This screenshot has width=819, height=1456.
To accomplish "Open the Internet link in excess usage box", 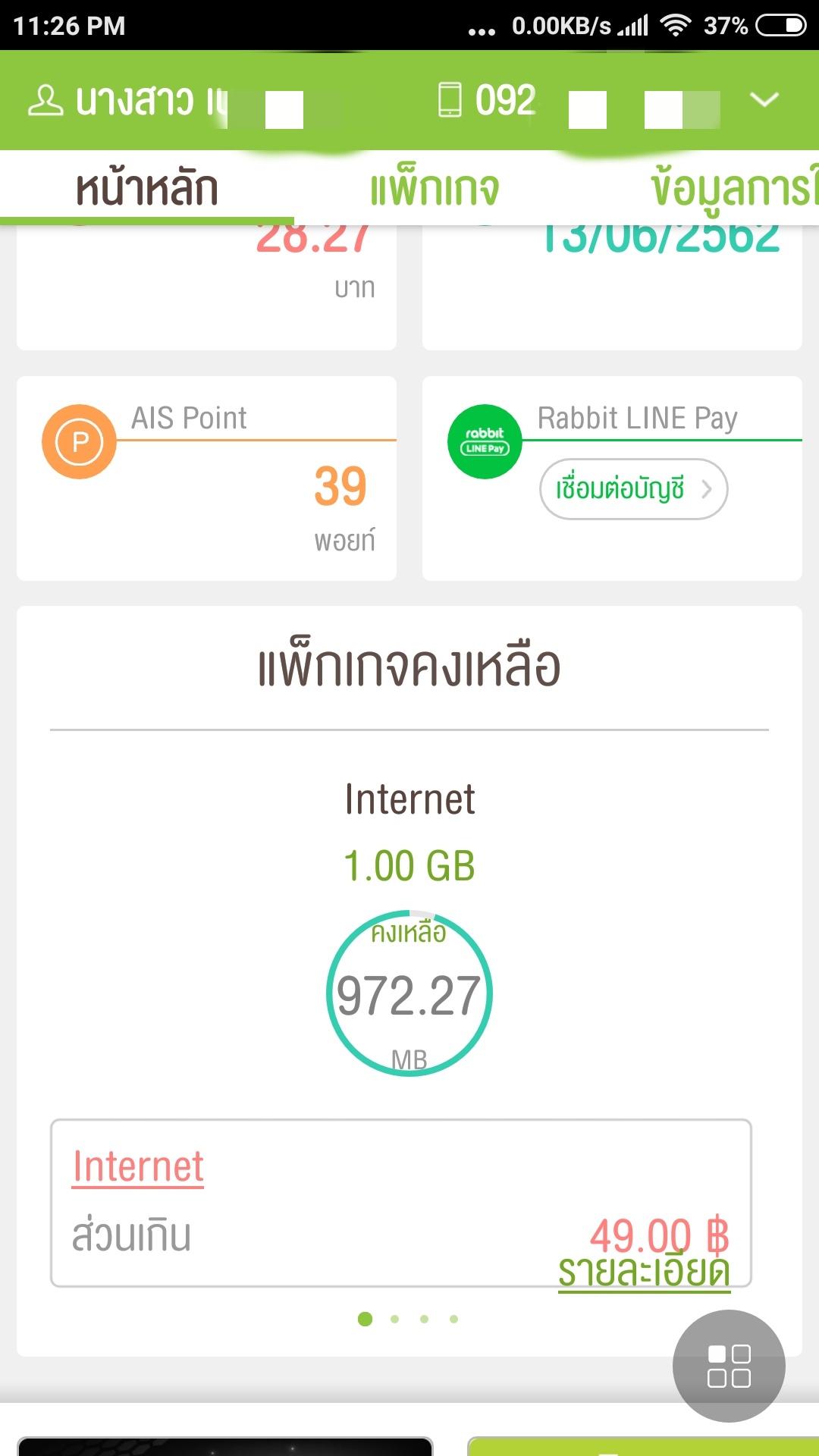I will (138, 1166).
